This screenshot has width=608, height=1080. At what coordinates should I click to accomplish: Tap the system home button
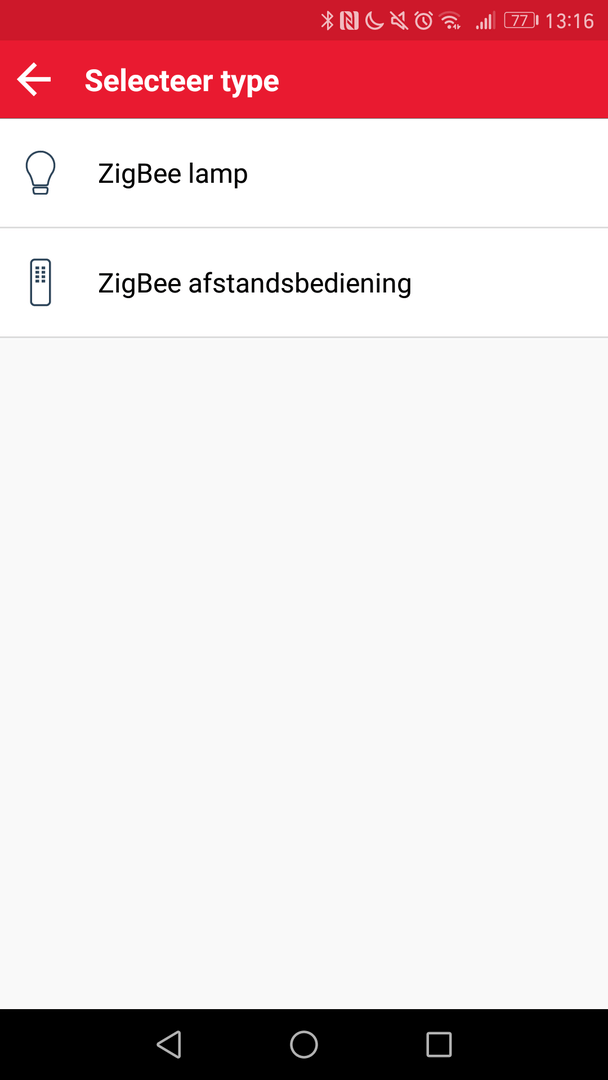304,1045
